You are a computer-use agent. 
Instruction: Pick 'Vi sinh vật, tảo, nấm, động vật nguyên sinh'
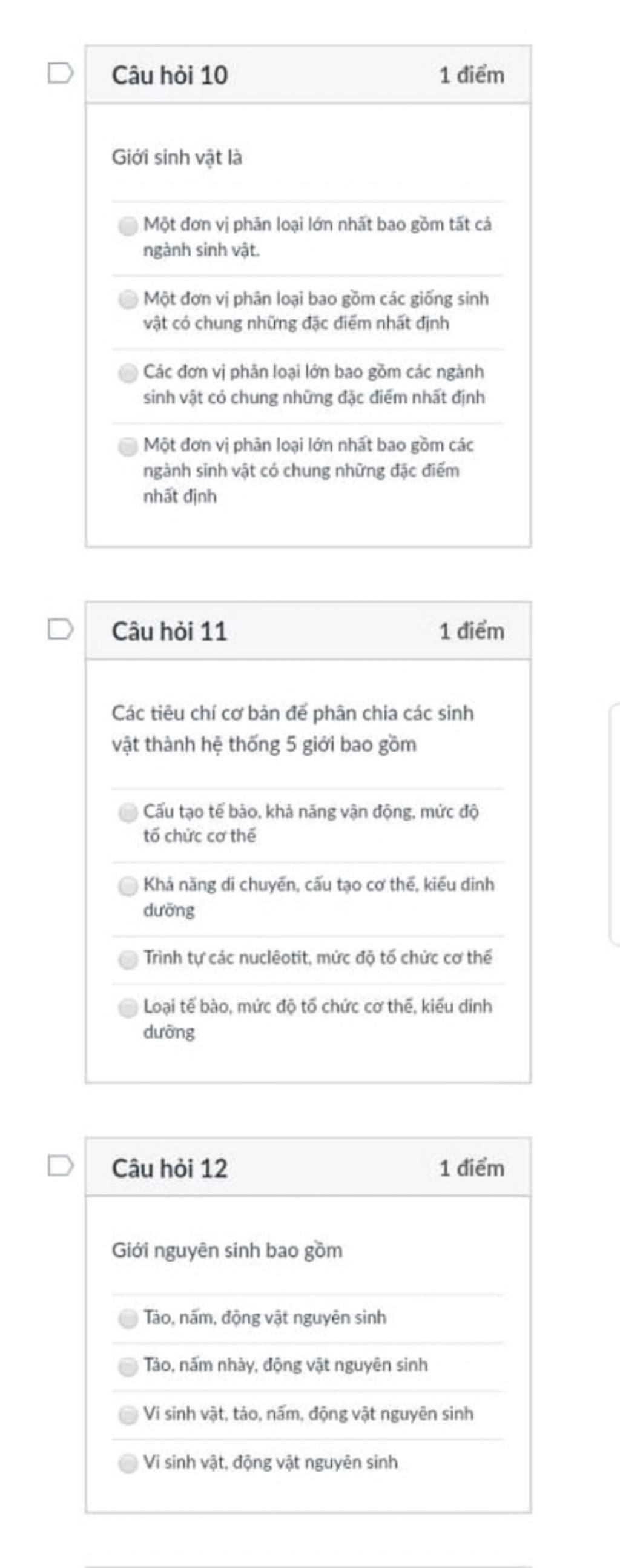(128, 1415)
